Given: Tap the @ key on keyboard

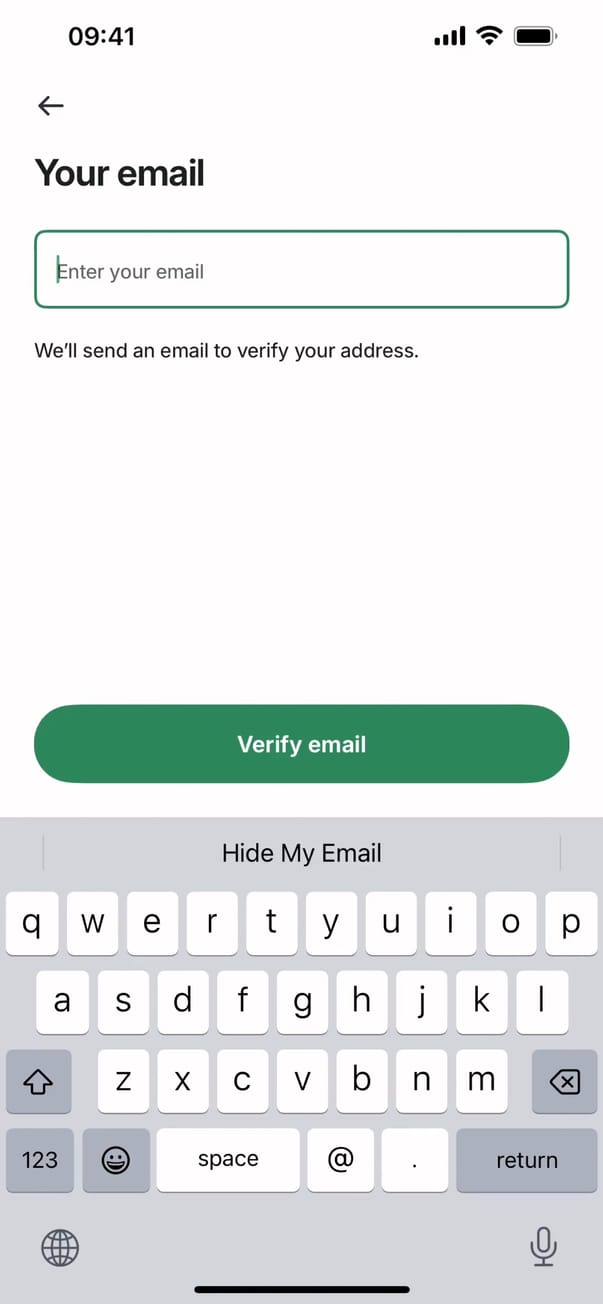Looking at the screenshot, I should (x=341, y=1160).
